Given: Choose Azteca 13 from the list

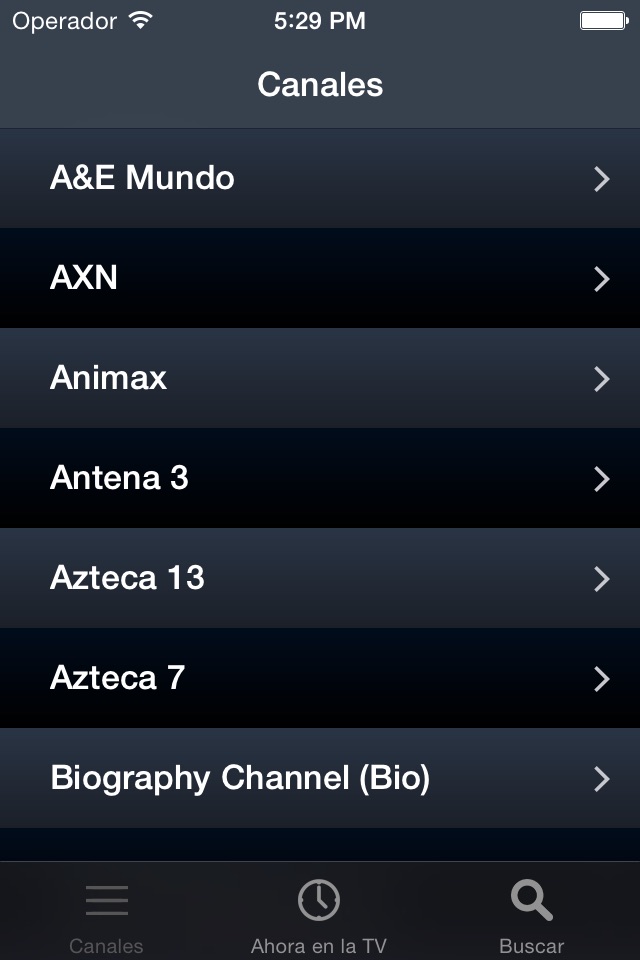Looking at the screenshot, I should pos(320,578).
